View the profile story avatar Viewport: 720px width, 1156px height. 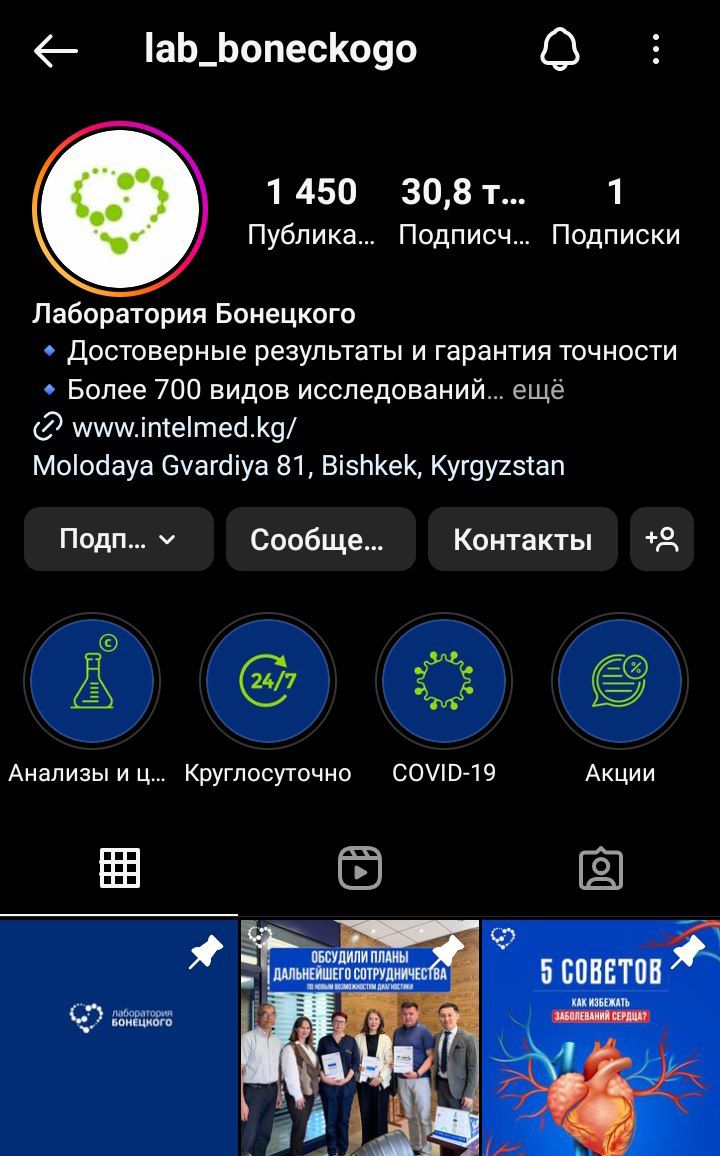pos(119,209)
